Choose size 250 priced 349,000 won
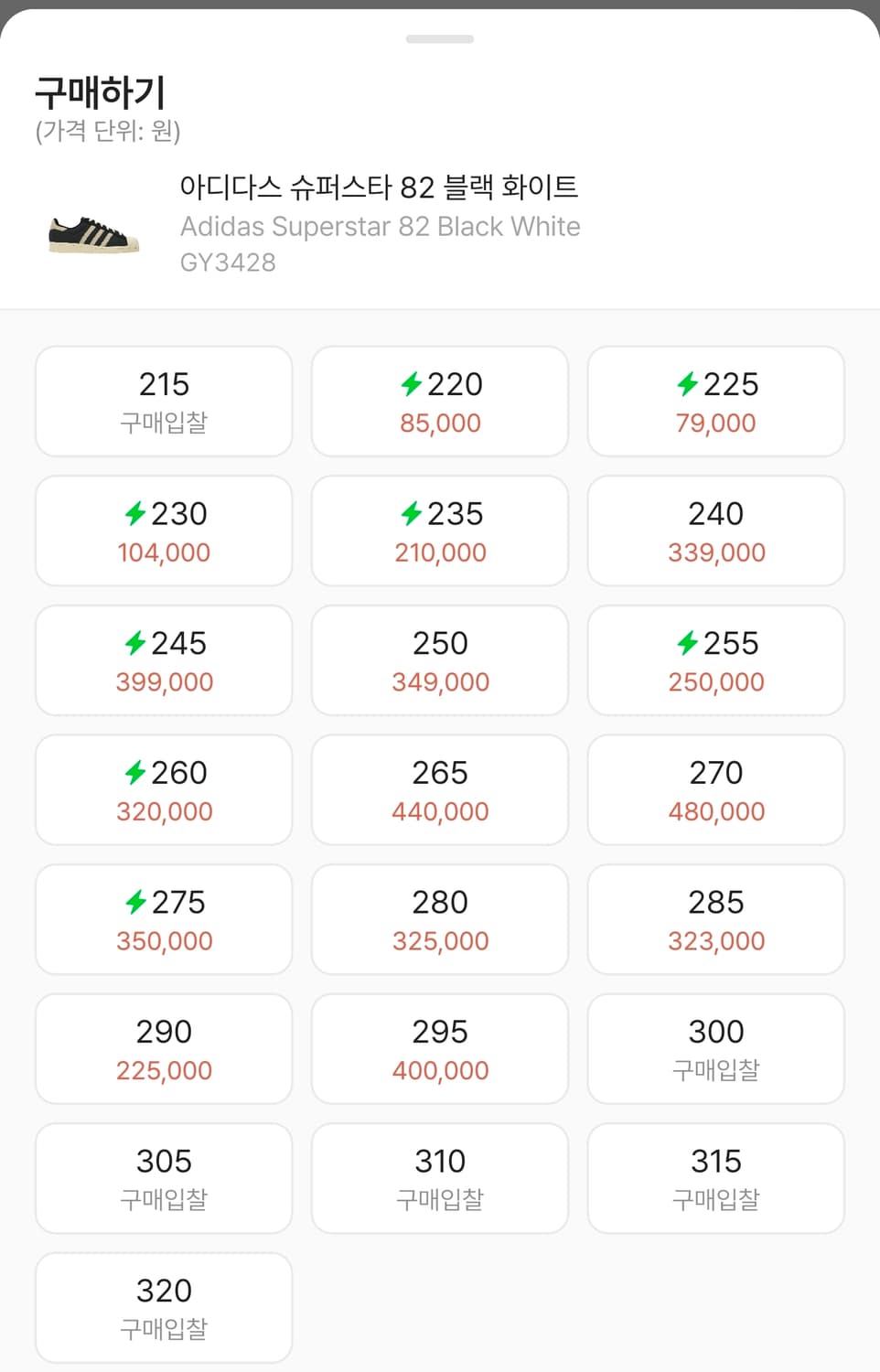 pos(439,660)
